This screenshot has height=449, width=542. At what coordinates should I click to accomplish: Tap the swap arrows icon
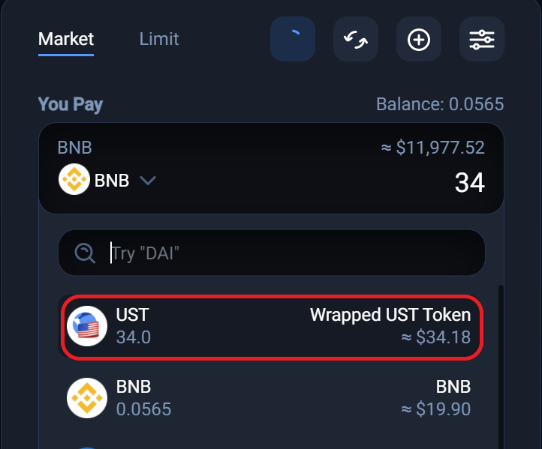[355, 39]
